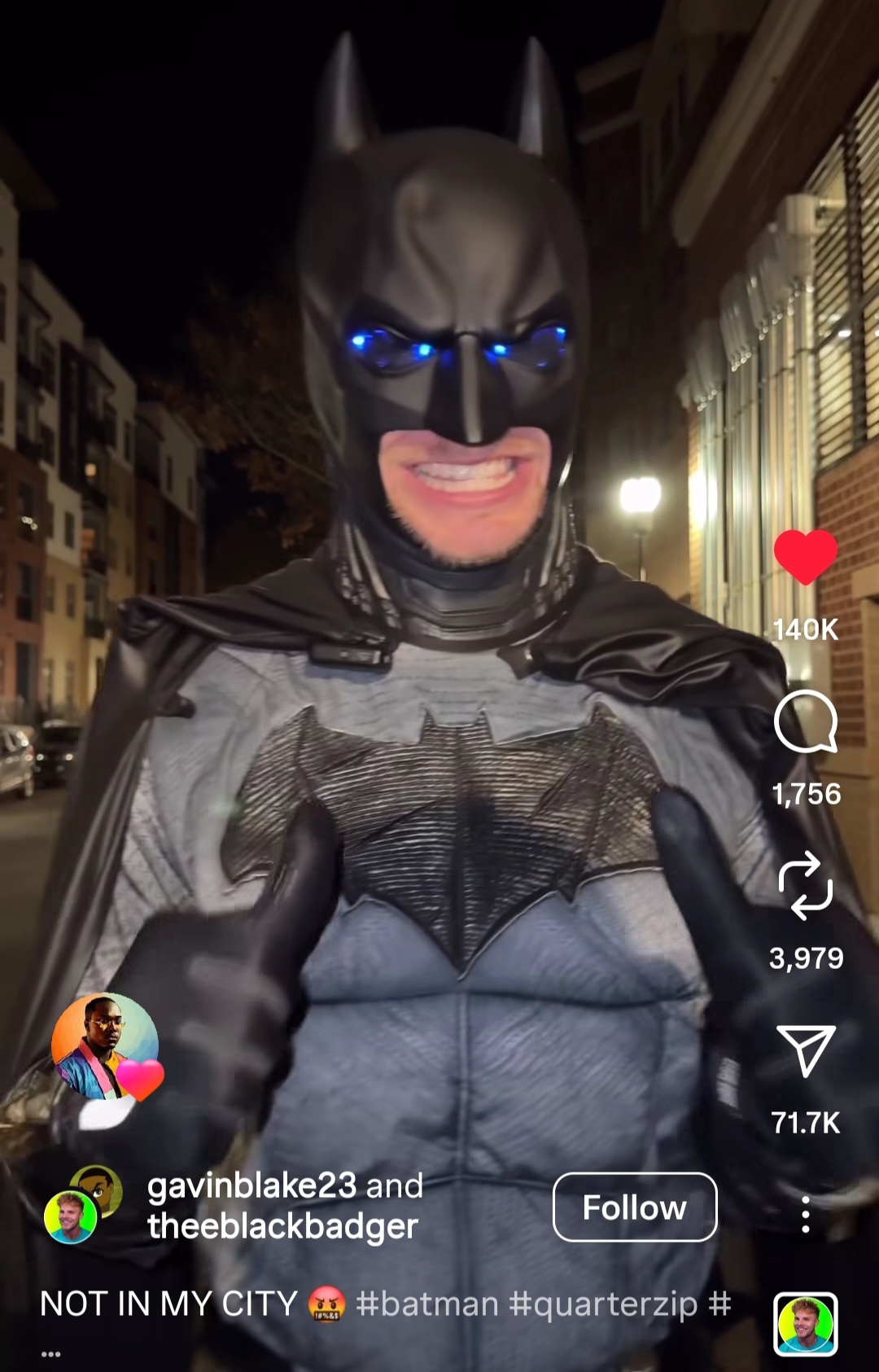Open the #quarterzip hashtag
The height and width of the screenshot is (1372, 879).
coord(603,1304)
